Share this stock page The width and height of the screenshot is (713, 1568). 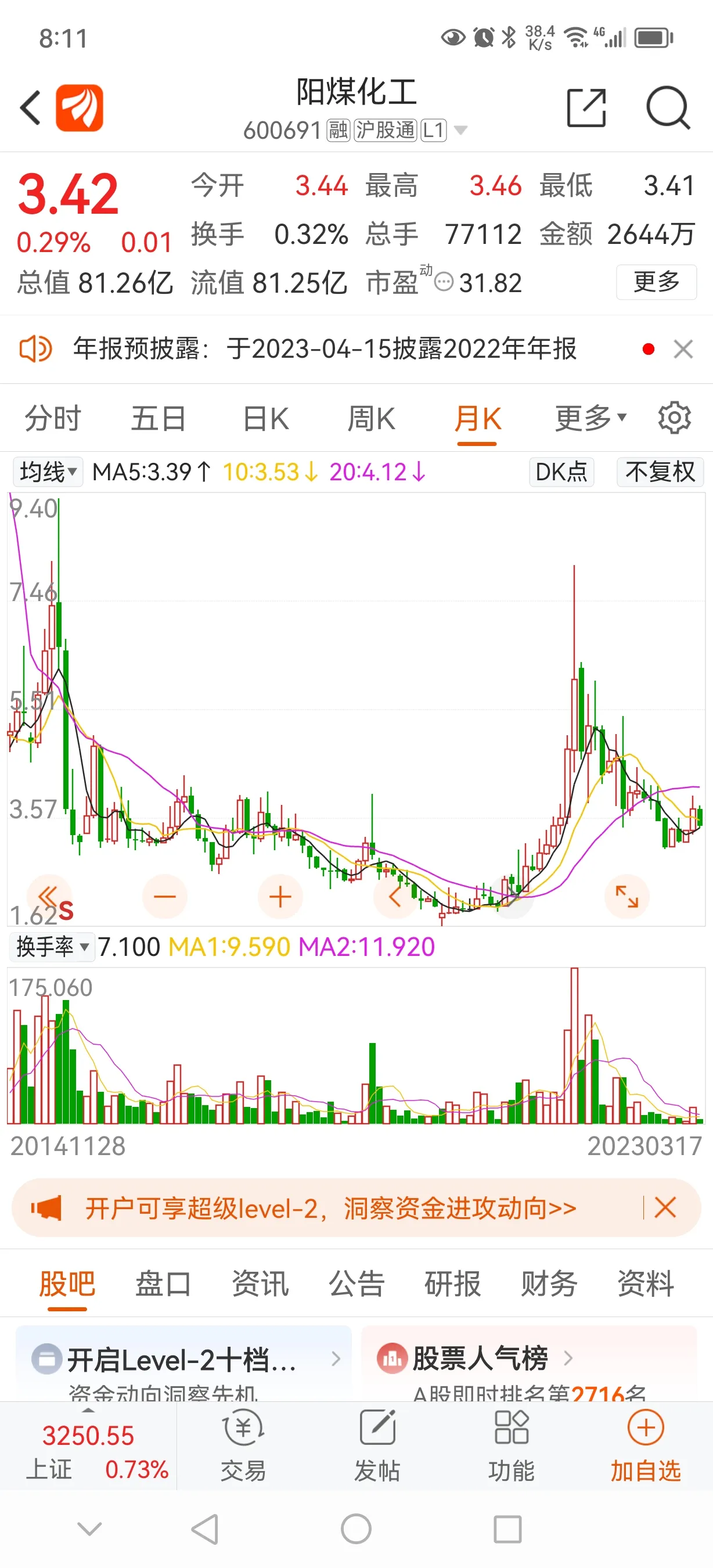pos(586,108)
